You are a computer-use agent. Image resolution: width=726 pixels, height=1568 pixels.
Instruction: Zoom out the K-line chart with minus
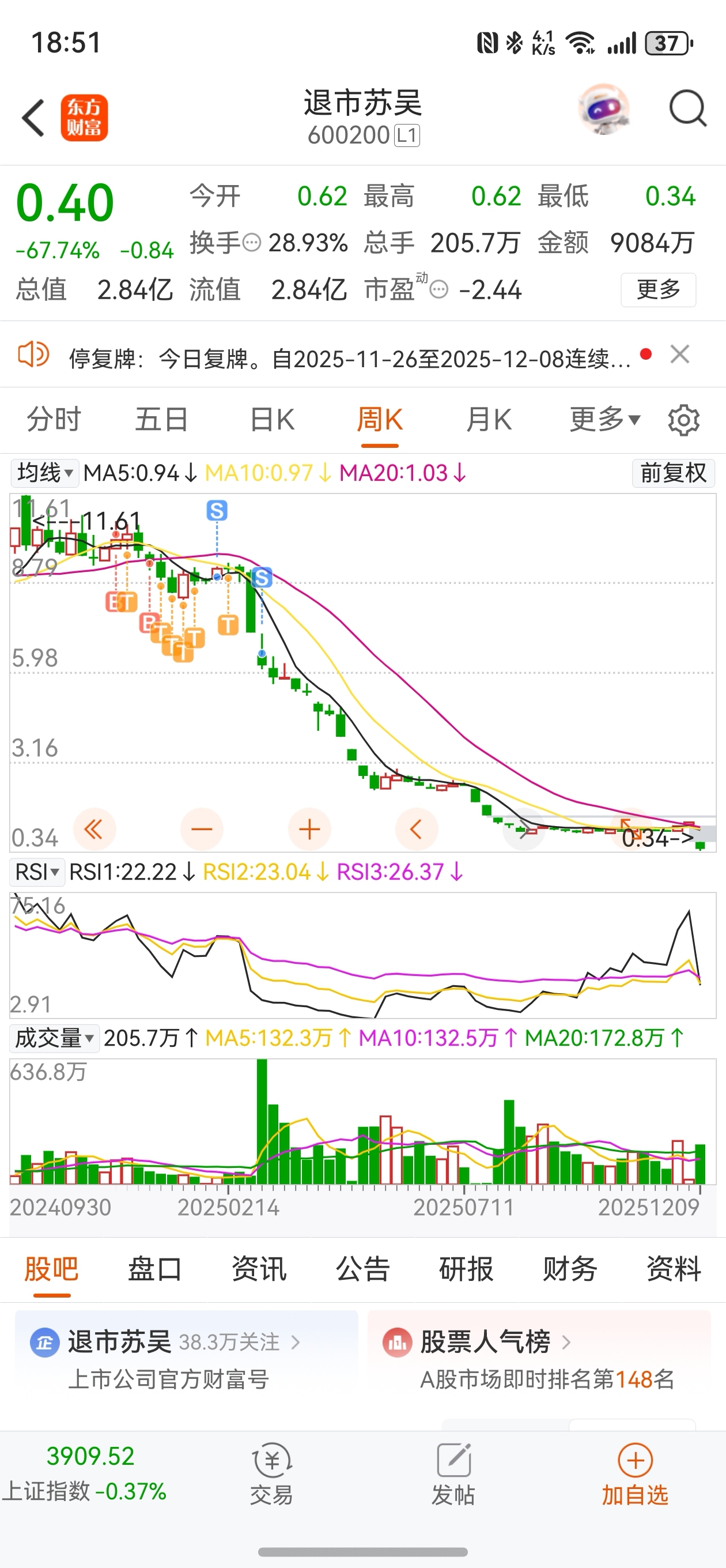tap(202, 829)
